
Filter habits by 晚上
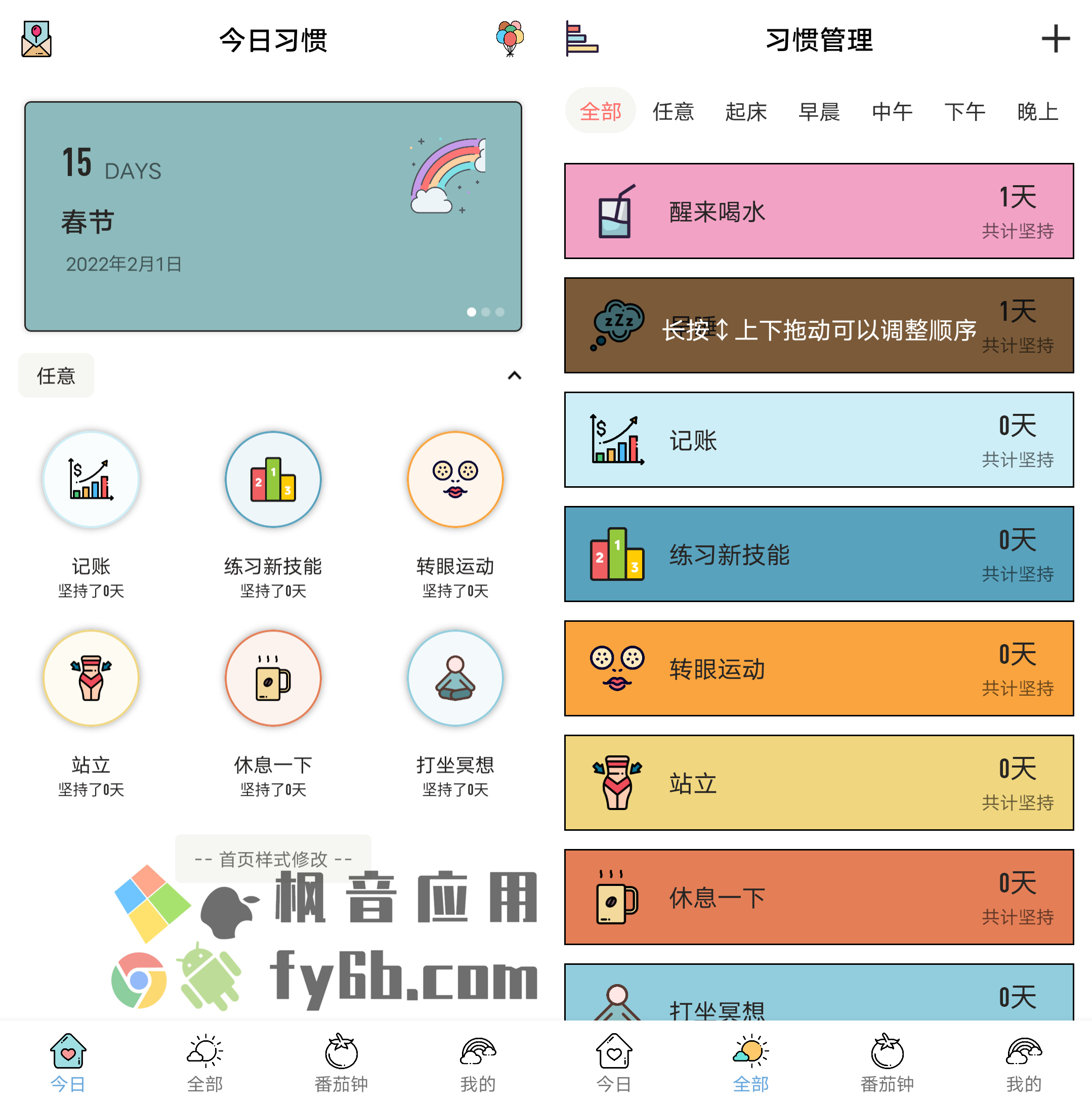tap(1037, 111)
